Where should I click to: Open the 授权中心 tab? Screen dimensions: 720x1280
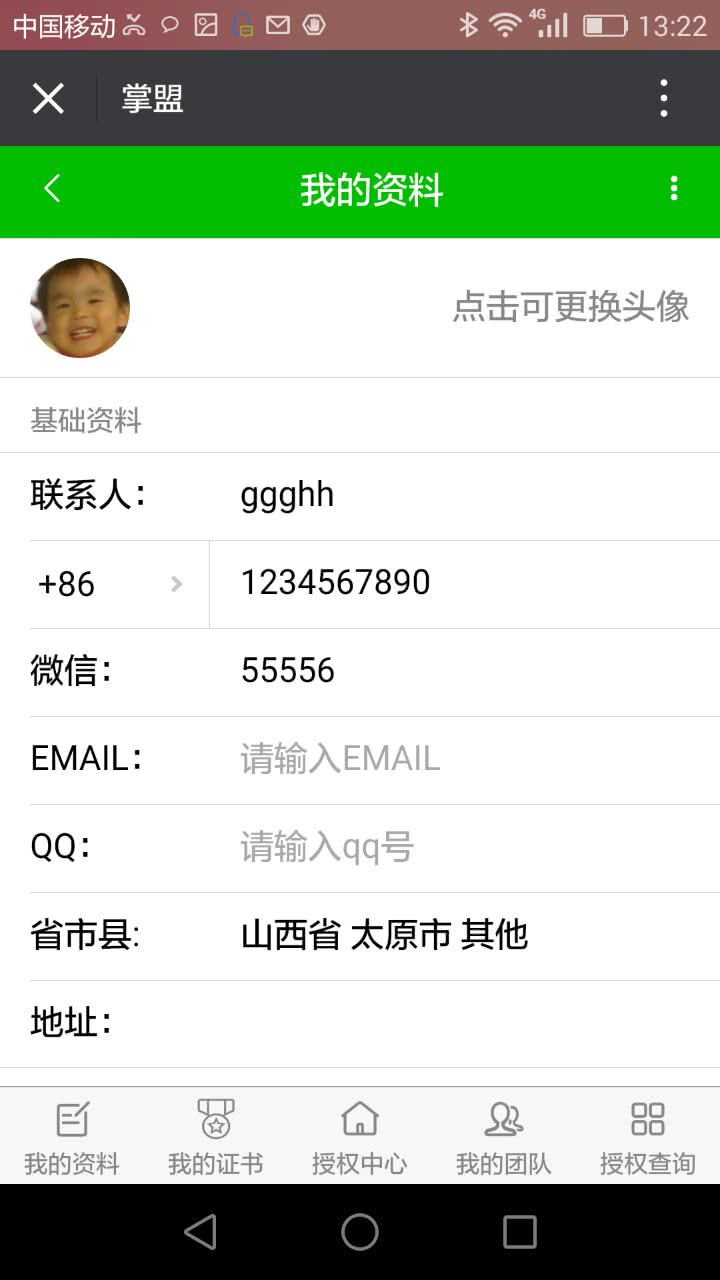coord(360,1138)
